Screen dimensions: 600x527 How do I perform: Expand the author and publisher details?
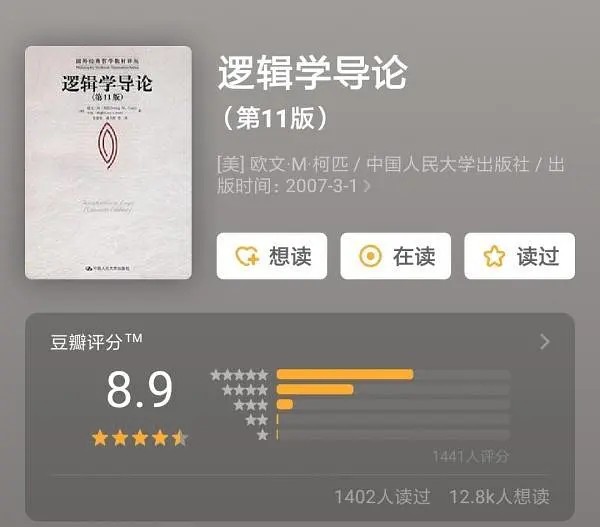pyautogui.click(x=367, y=186)
